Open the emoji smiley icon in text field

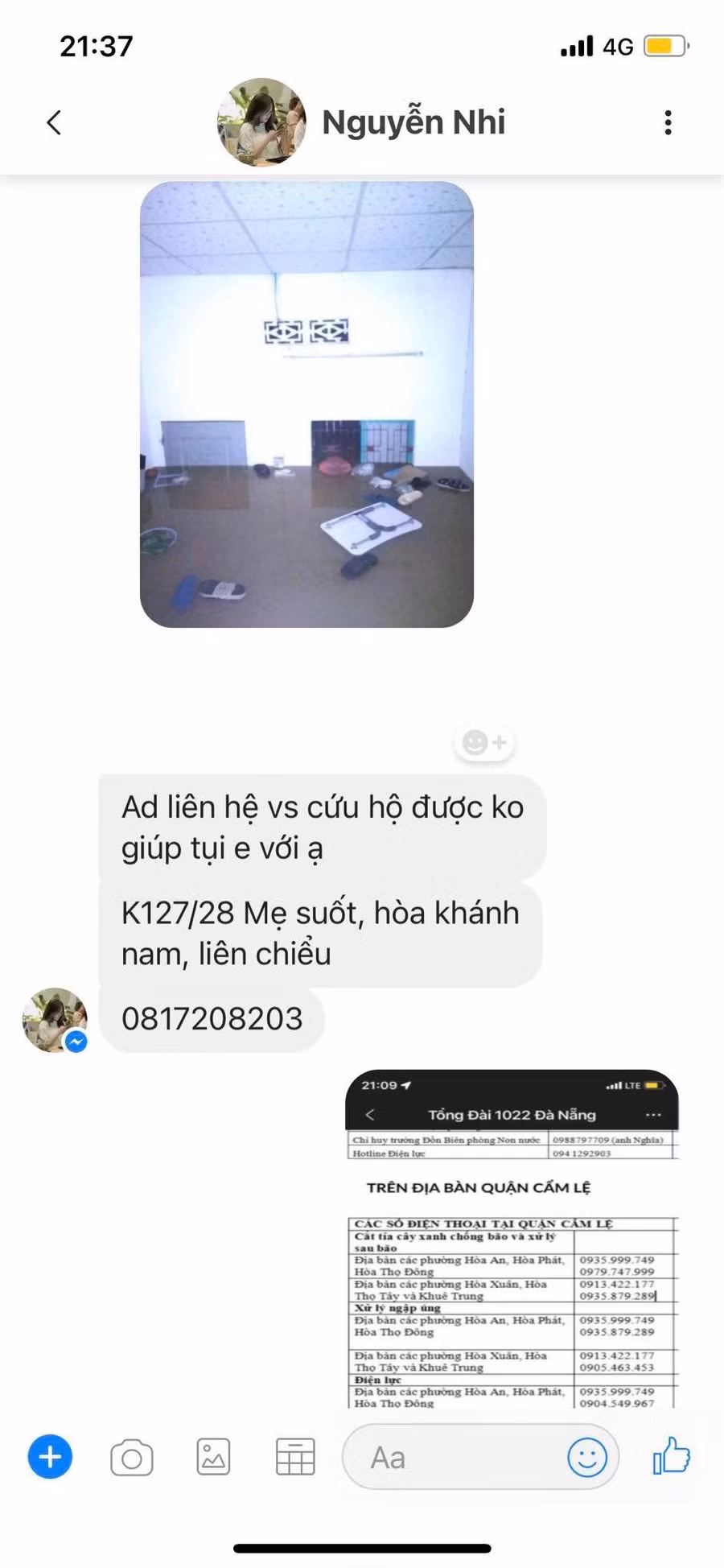[587, 1457]
